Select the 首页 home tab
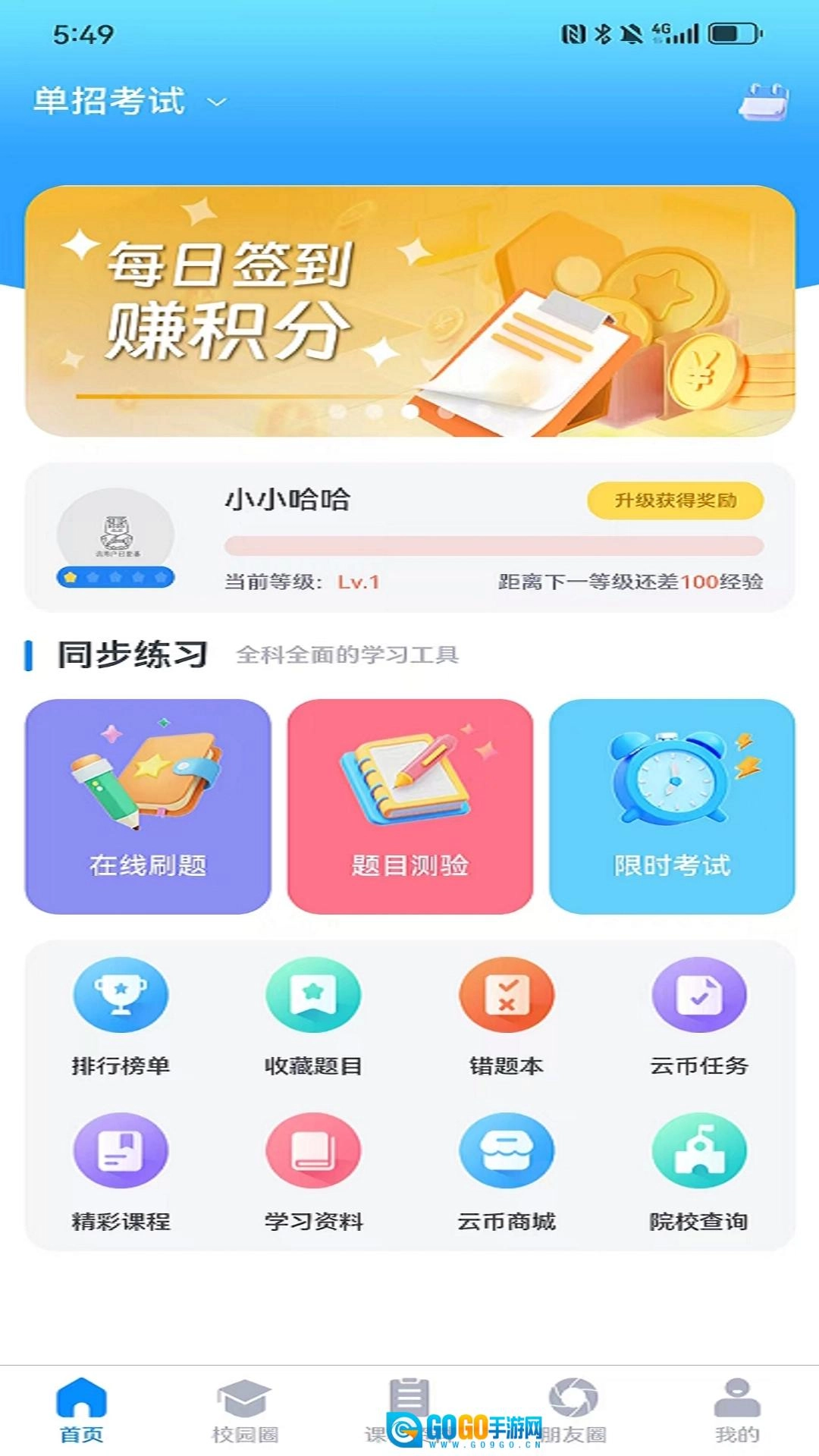Viewport: 819px width, 1456px height. coord(82,1410)
